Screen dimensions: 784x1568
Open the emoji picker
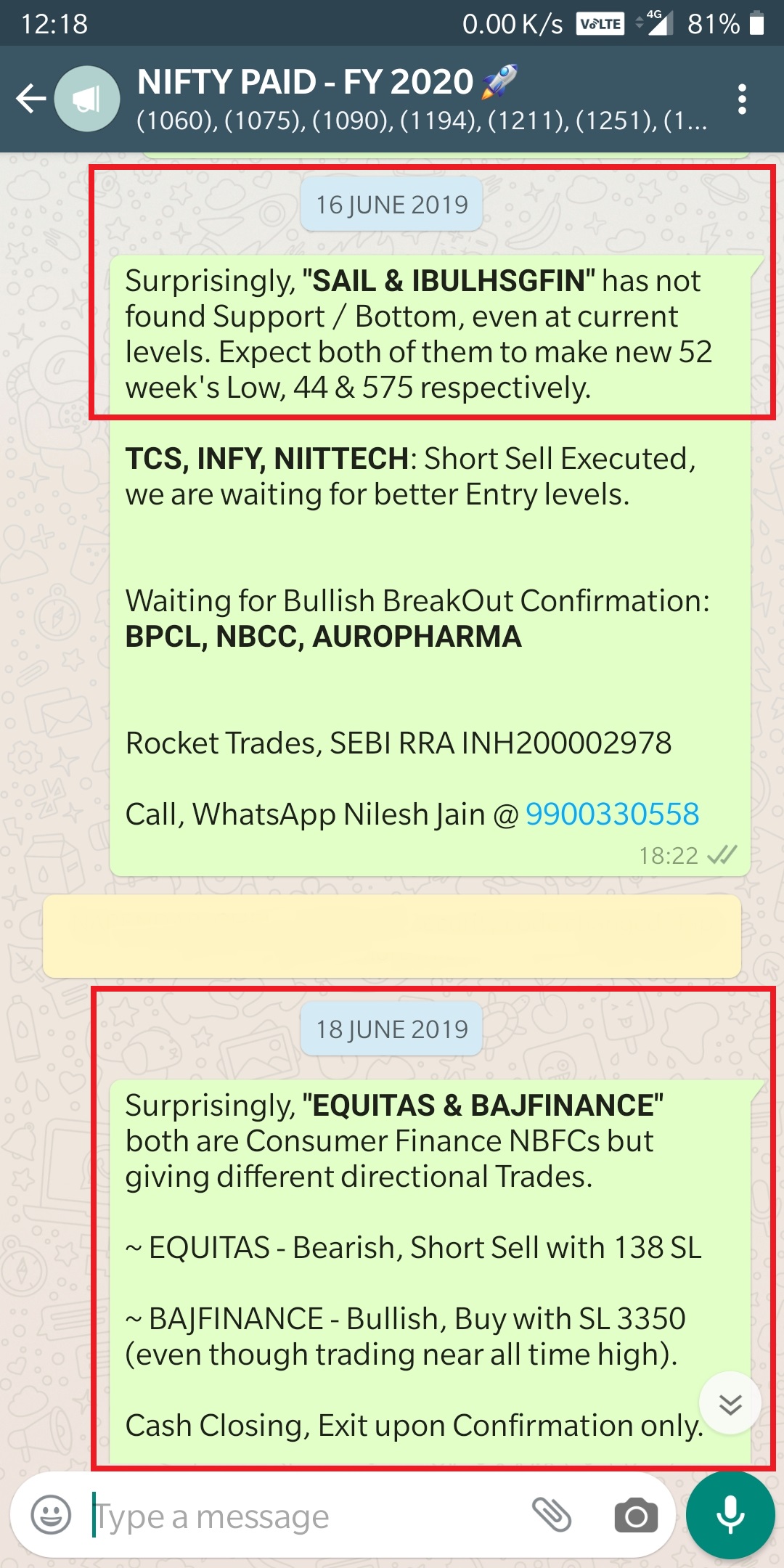coord(51,1515)
